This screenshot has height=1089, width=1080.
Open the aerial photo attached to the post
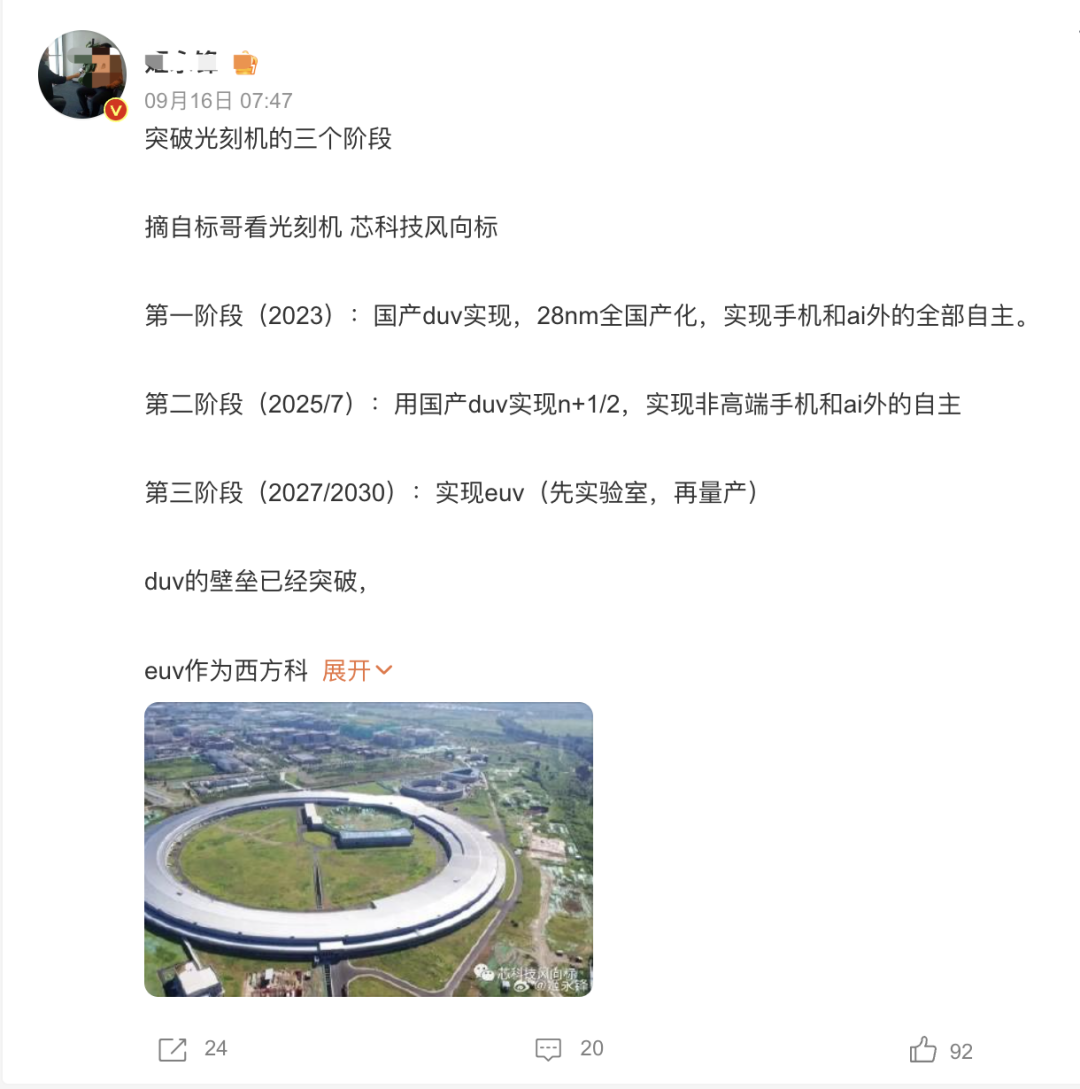click(368, 849)
